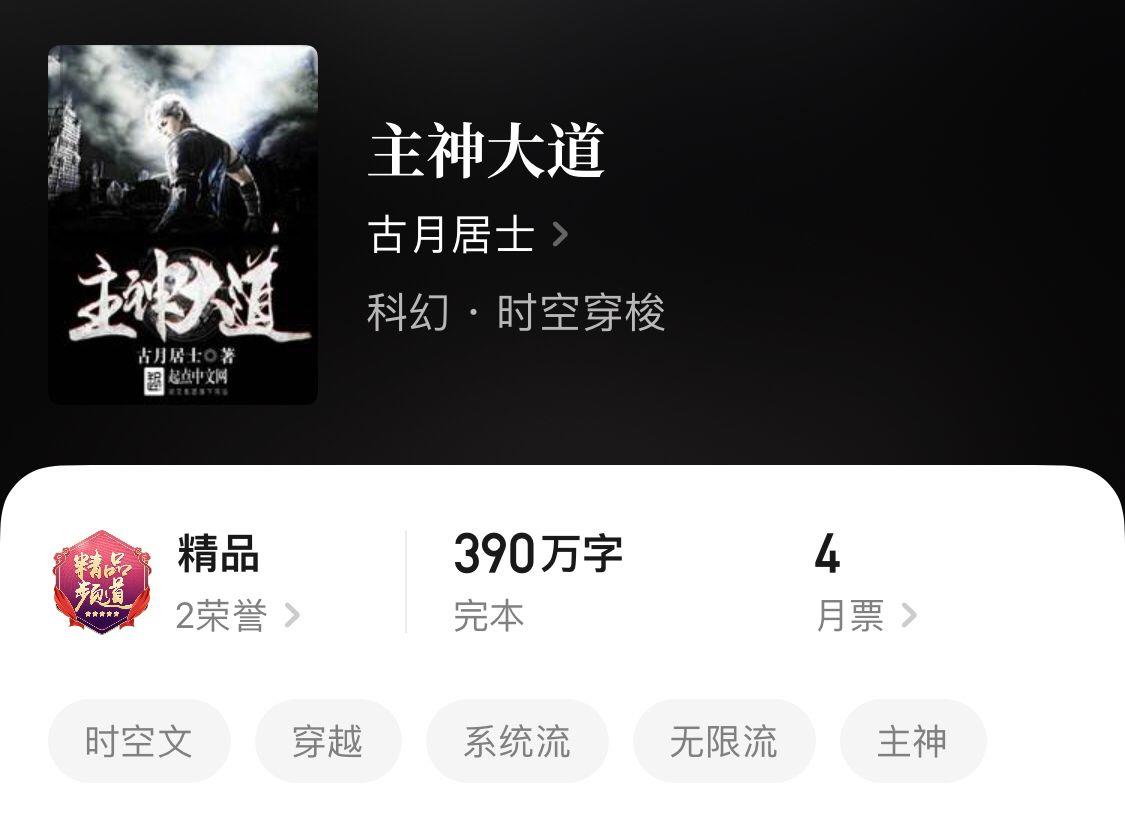Select the 系统流 tag chip
The width and height of the screenshot is (1125, 814).
517,742
